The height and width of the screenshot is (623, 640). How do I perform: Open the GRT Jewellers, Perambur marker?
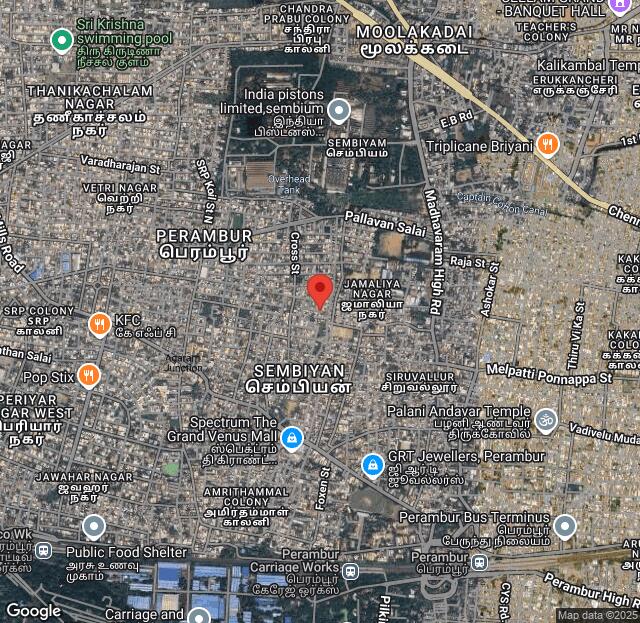tap(372, 465)
